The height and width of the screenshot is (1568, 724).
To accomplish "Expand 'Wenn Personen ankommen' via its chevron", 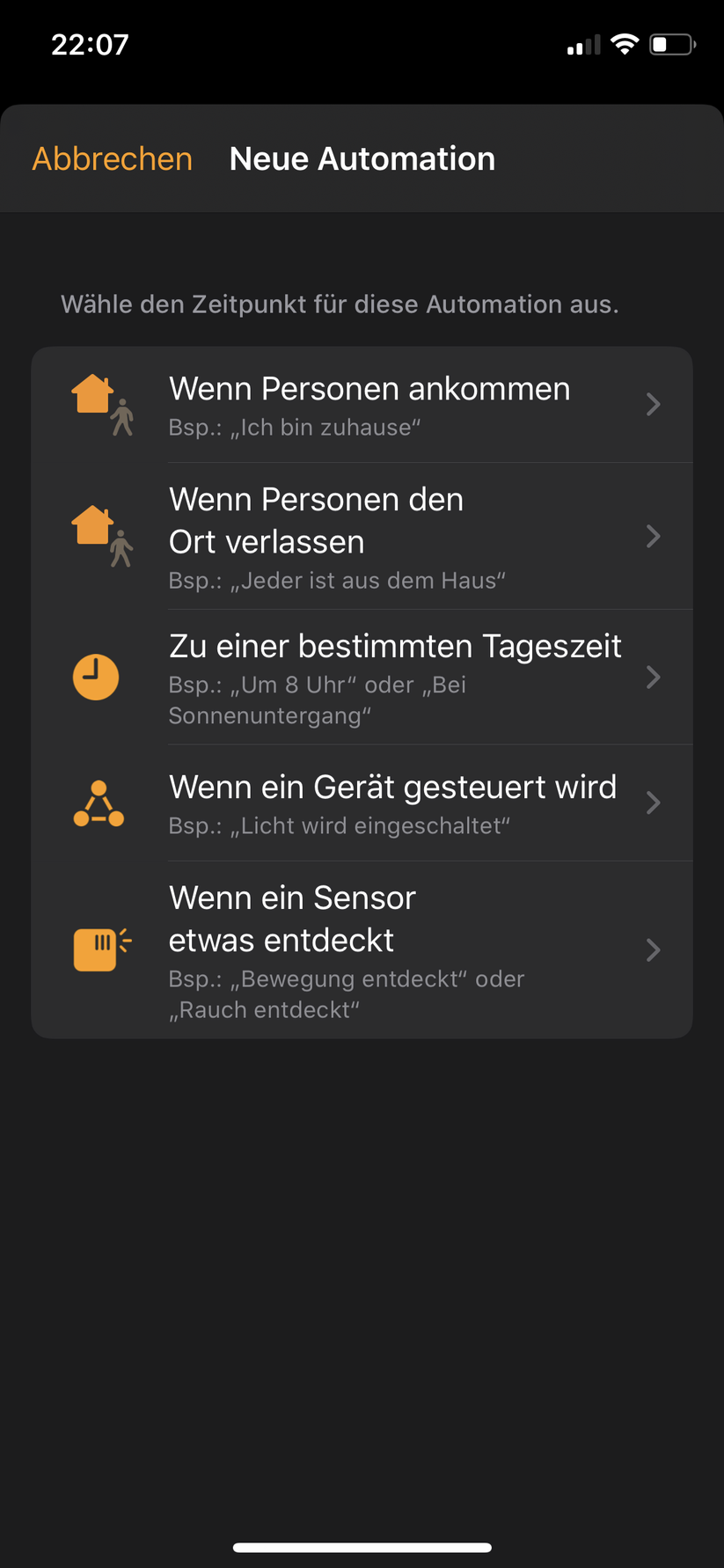I will [653, 404].
